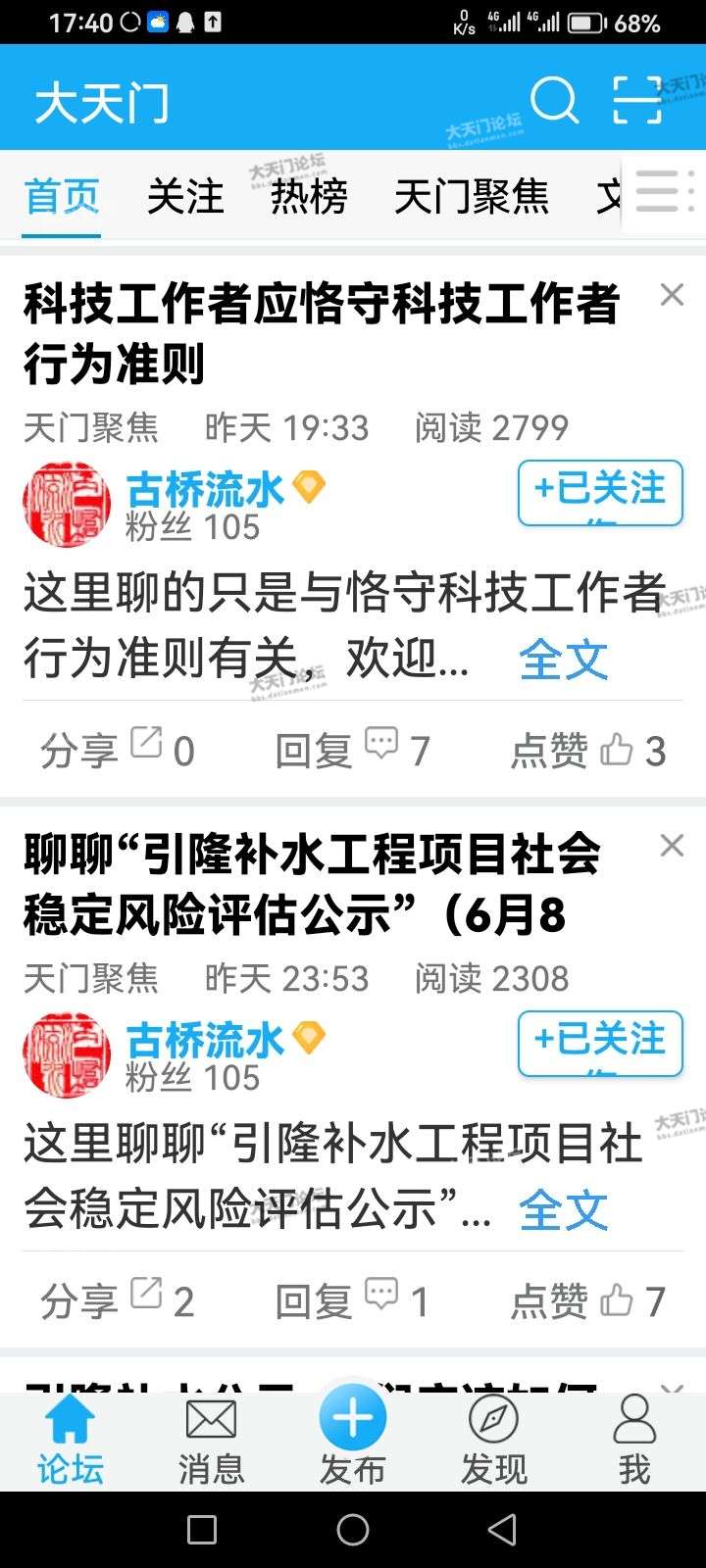Image resolution: width=706 pixels, height=1568 pixels.
Task: Like the 引隆补水工程 post
Action: pyautogui.click(x=588, y=1301)
